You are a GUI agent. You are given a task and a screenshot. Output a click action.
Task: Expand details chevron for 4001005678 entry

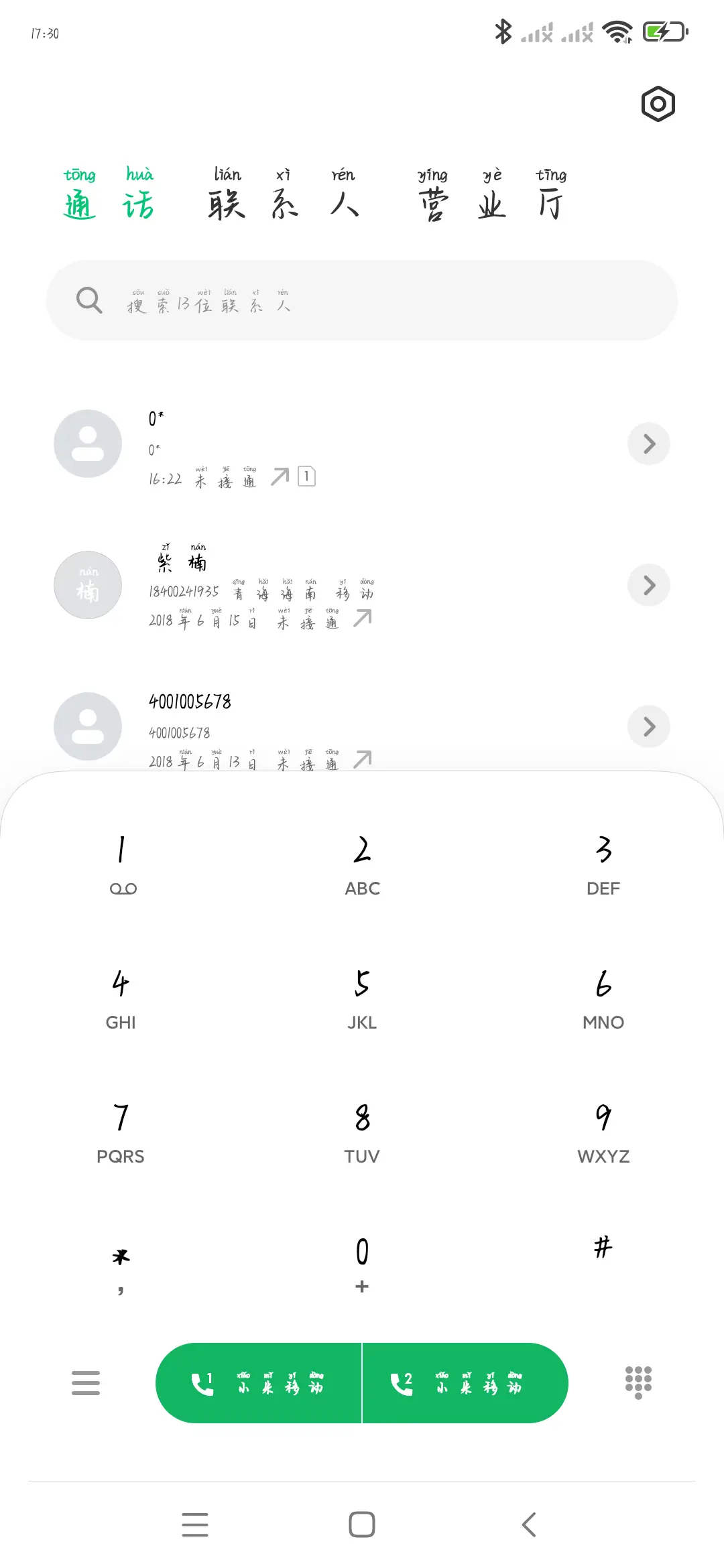click(x=648, y=726)
